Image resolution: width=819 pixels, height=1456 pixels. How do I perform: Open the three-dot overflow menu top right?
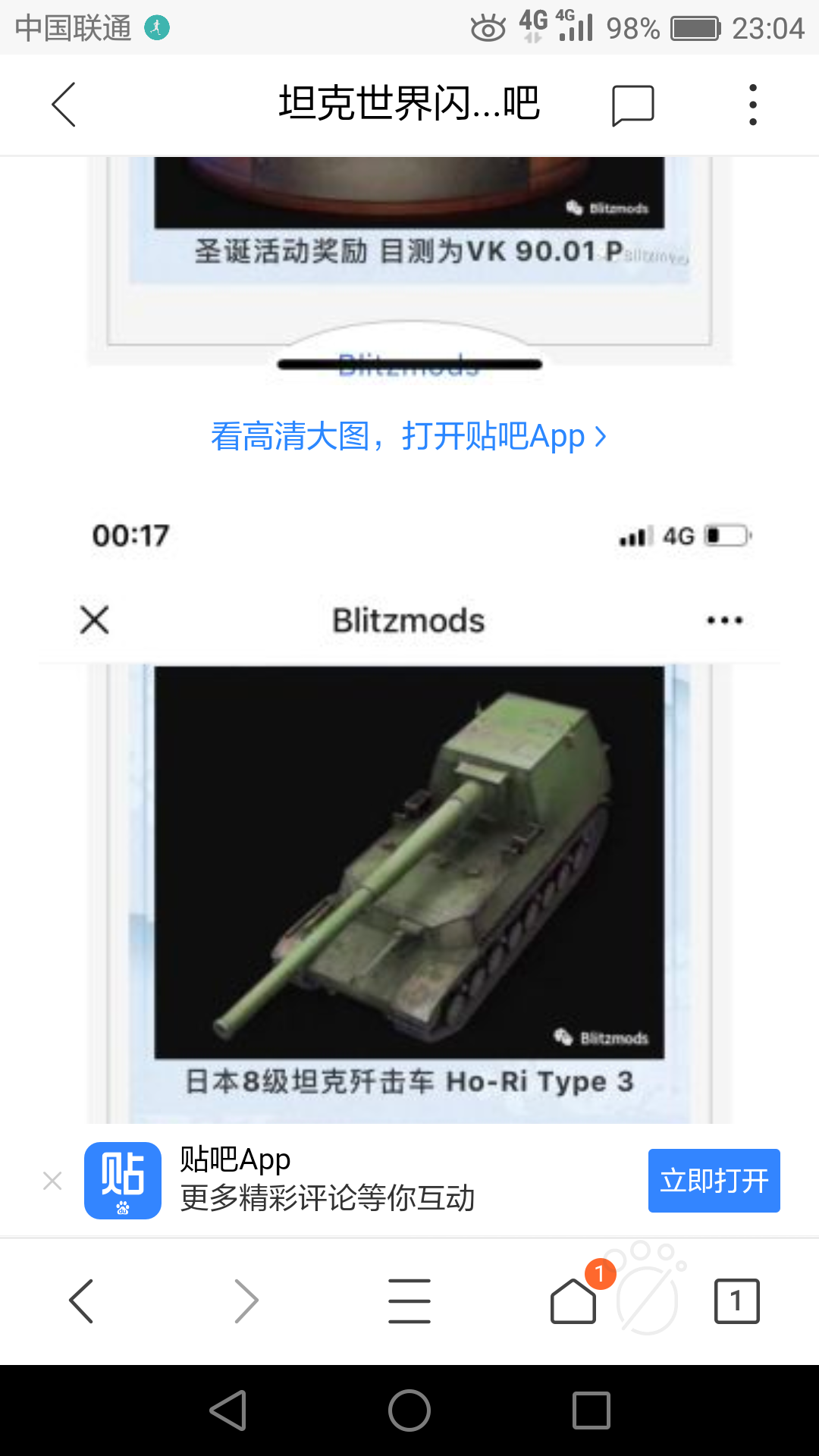coord(752,105)
